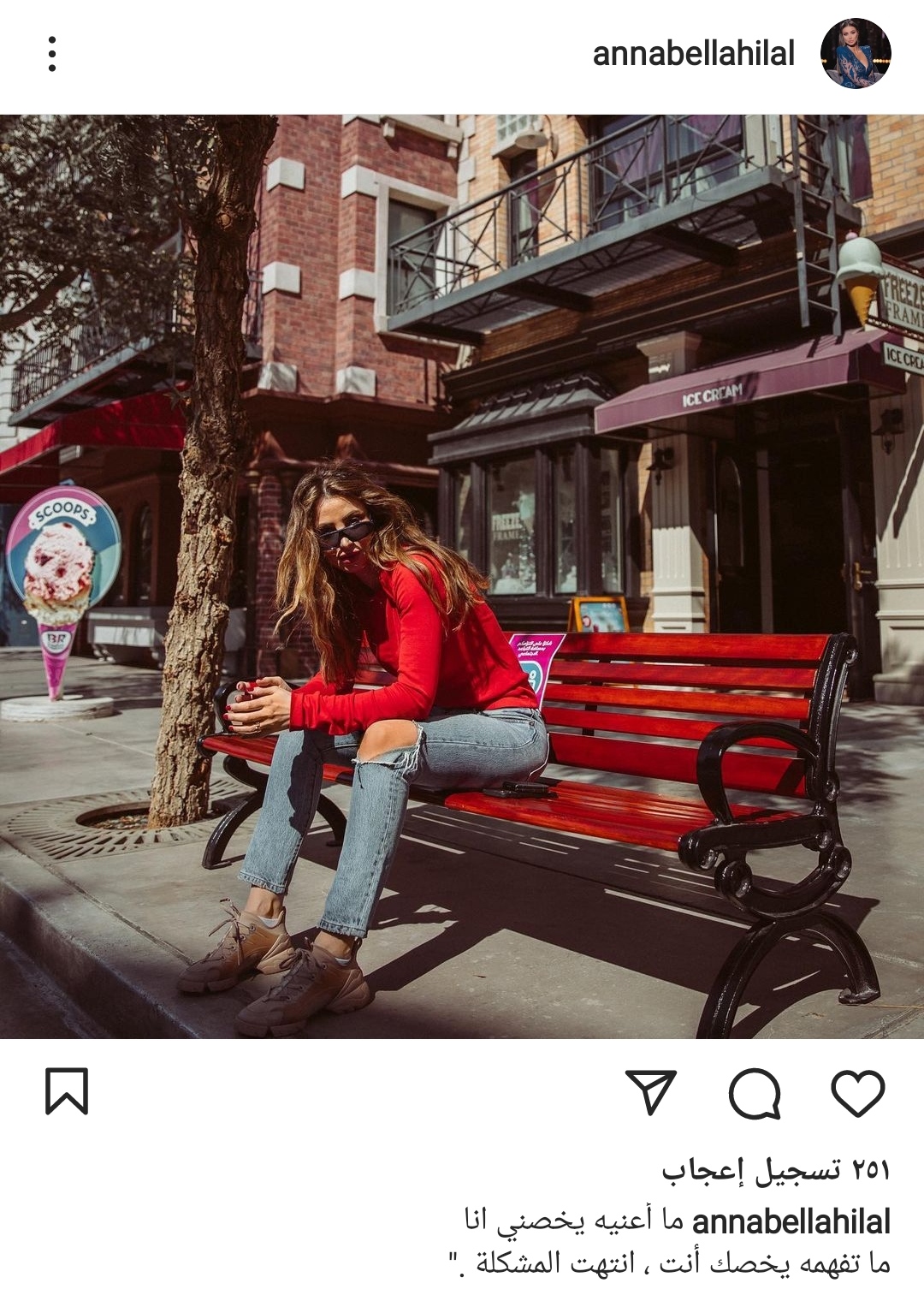Open the comments on this post

point(755,1093)
